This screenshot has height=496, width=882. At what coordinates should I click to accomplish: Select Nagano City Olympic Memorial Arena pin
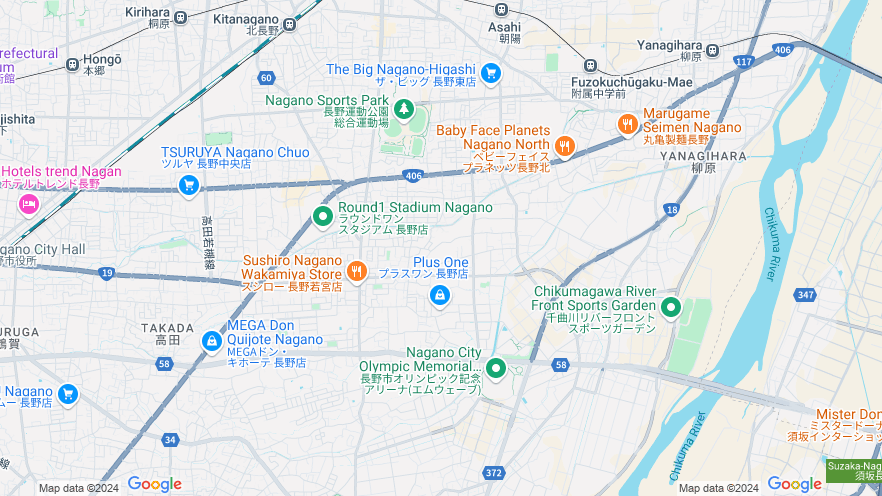coord(494,367)
